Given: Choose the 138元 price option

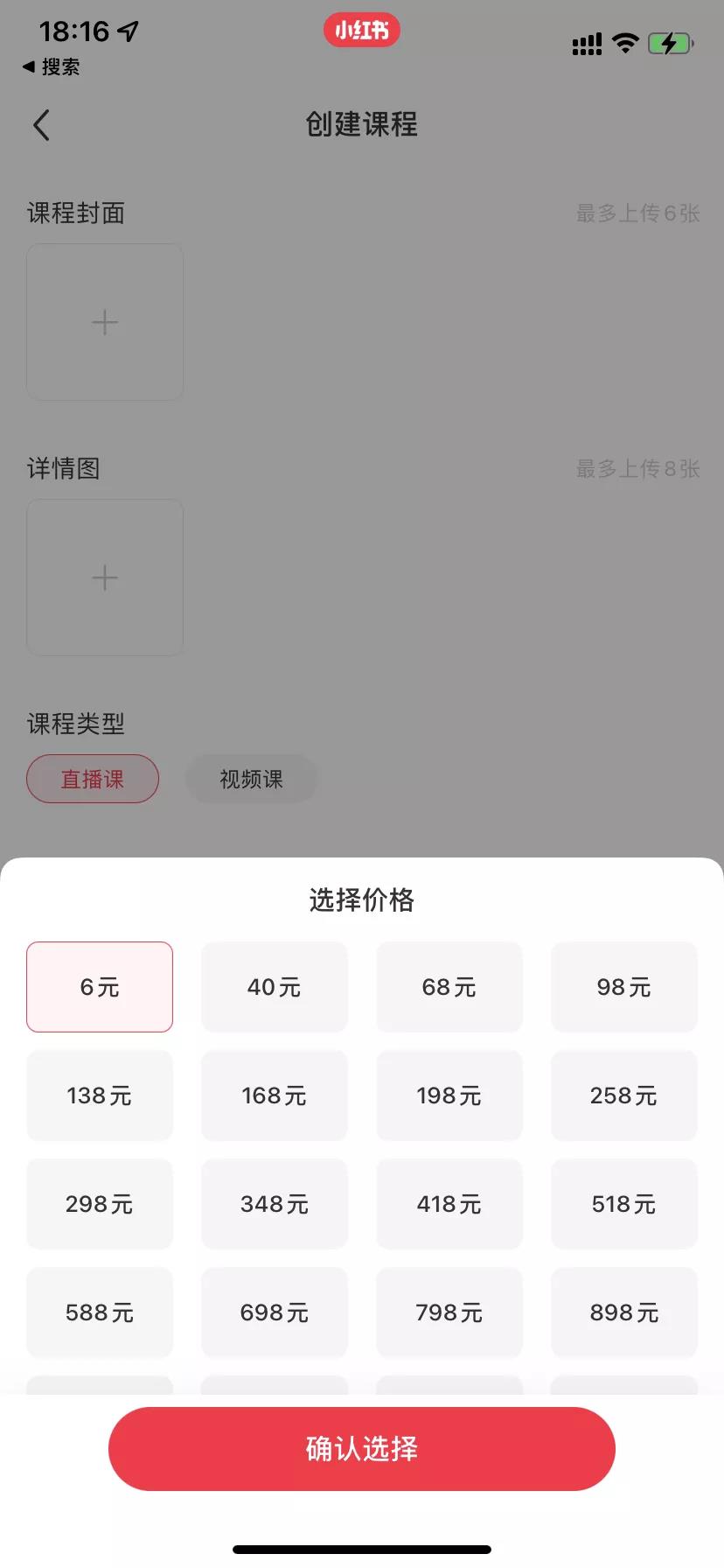Looking at the screenshot, I should (100, 1095).
